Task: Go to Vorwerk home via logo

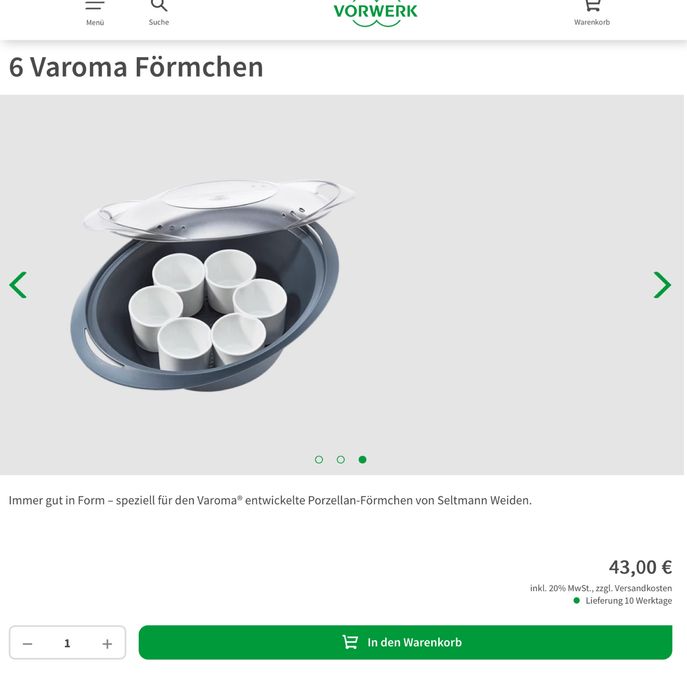Action: tap(375, 12)
